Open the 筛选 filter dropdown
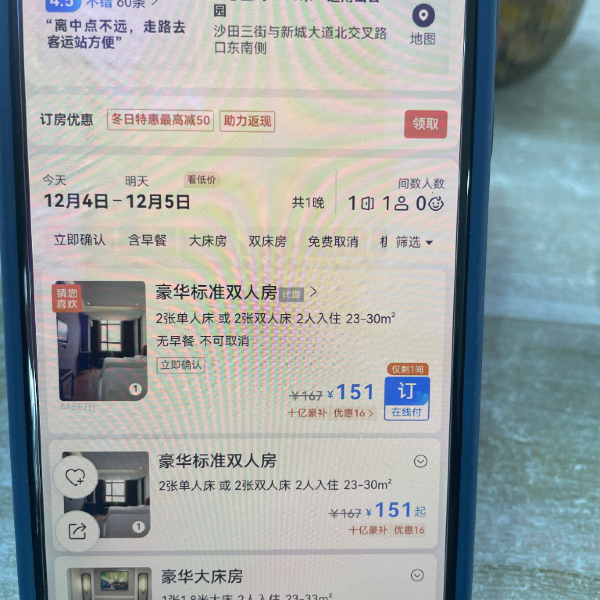The width and height of the screenshot is (600, 600). tap(414, 242)
